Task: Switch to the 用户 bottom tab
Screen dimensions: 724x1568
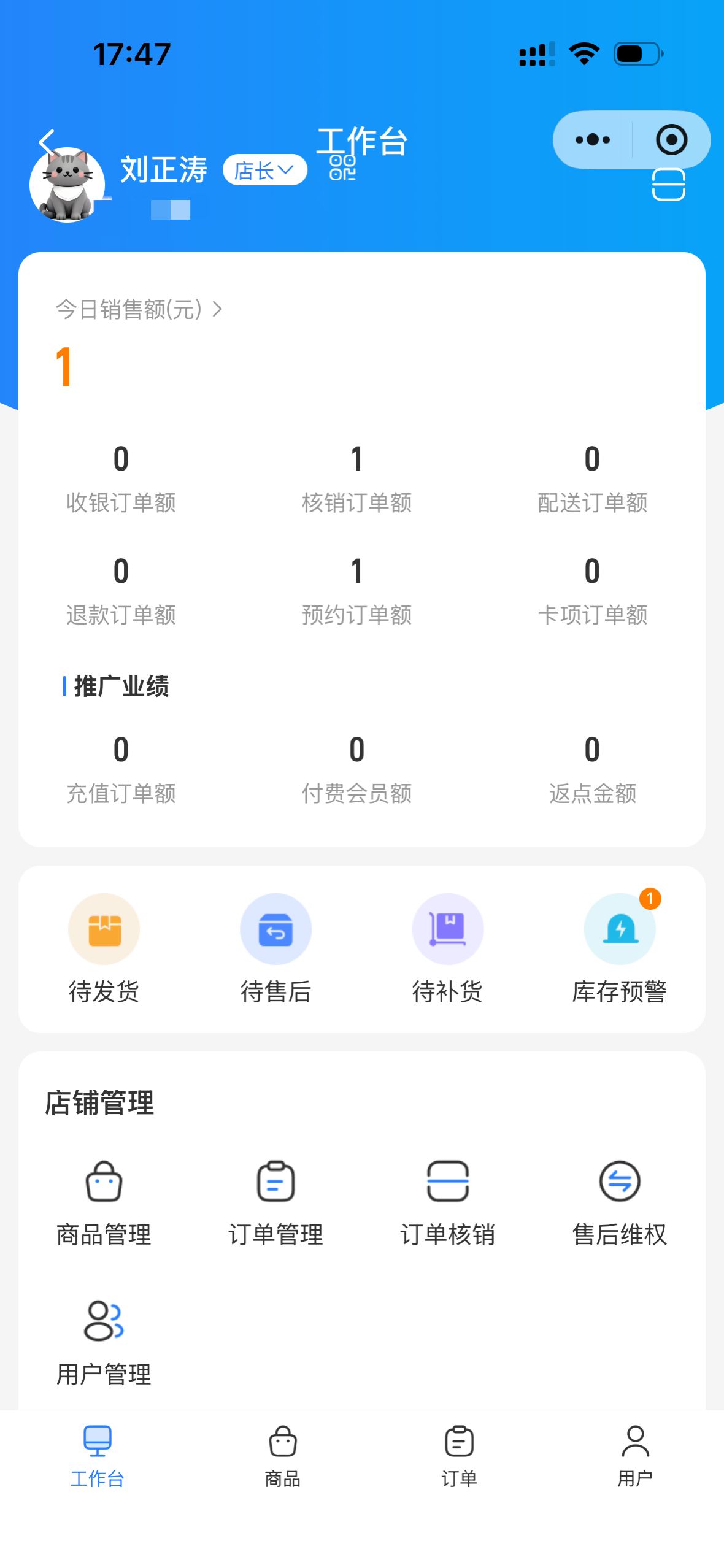Action: [x=635, y=1456]
